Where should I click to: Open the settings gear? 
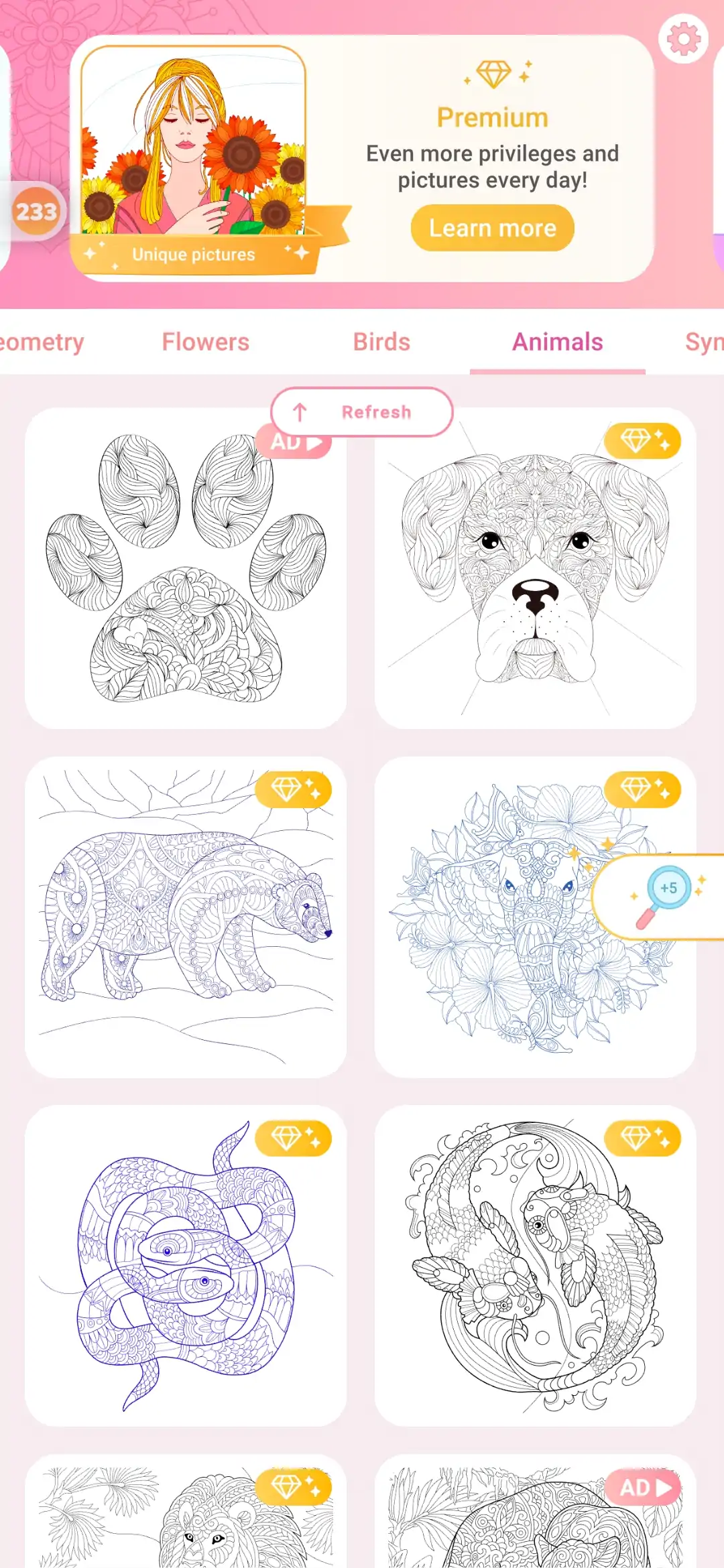point(683,40)
